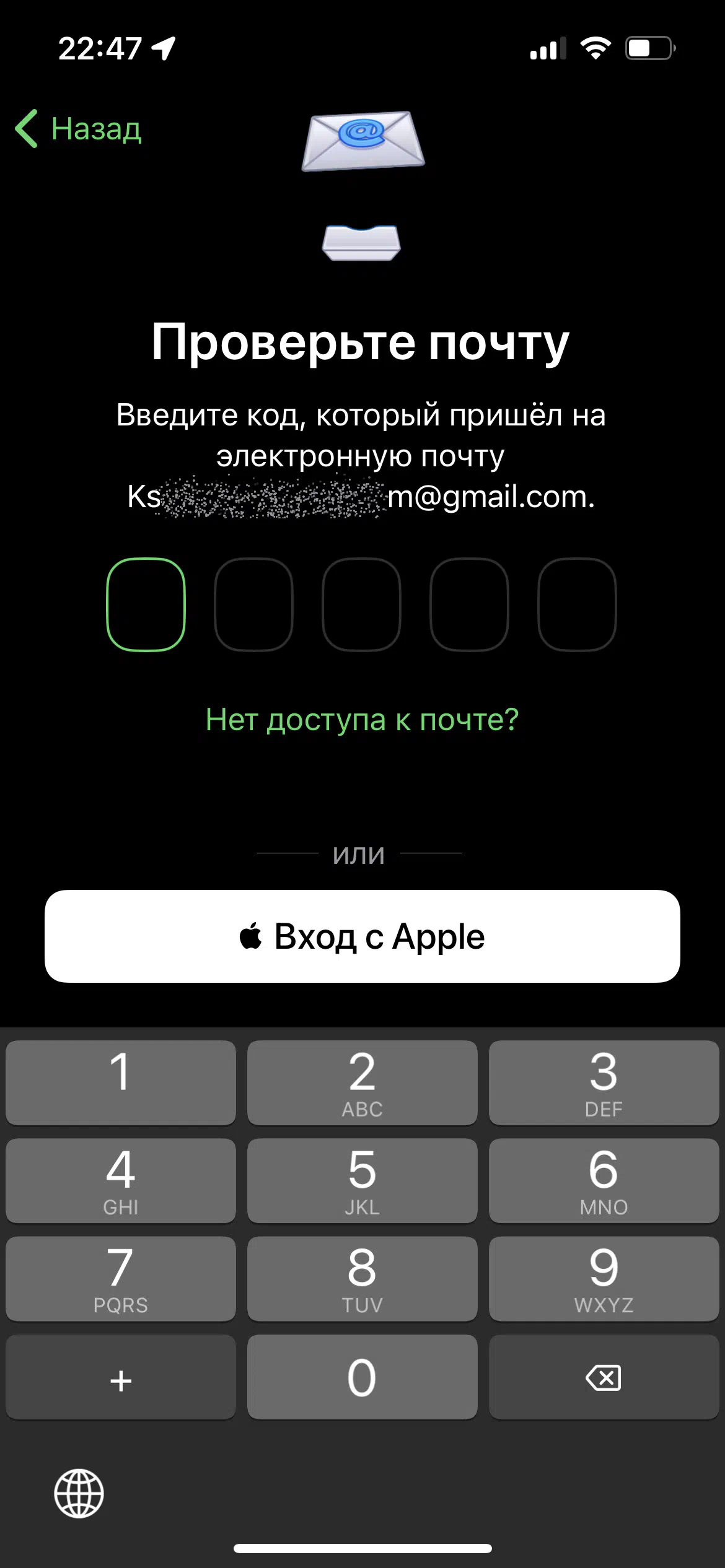Enter digit 7 on the keypad
725x1568 pixels.
coord(121,1278)
